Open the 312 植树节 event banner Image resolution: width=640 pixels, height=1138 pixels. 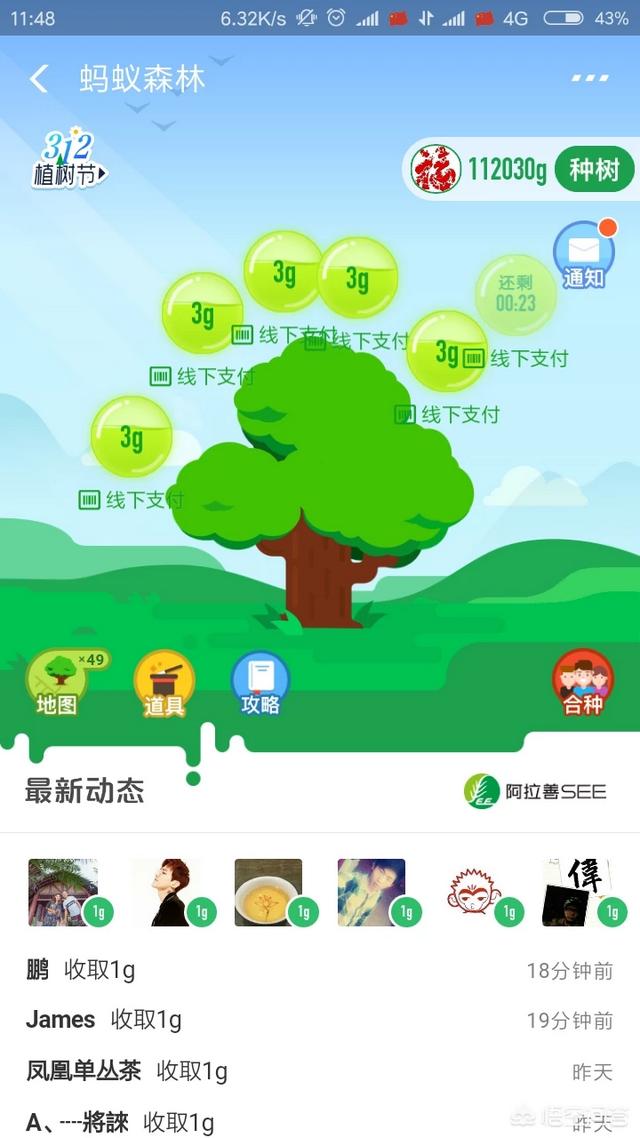coord(70,157)
